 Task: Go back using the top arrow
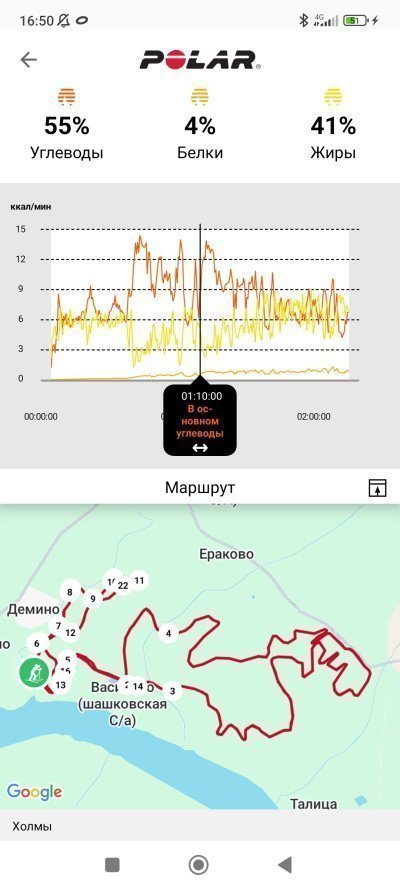coord(28,60)
